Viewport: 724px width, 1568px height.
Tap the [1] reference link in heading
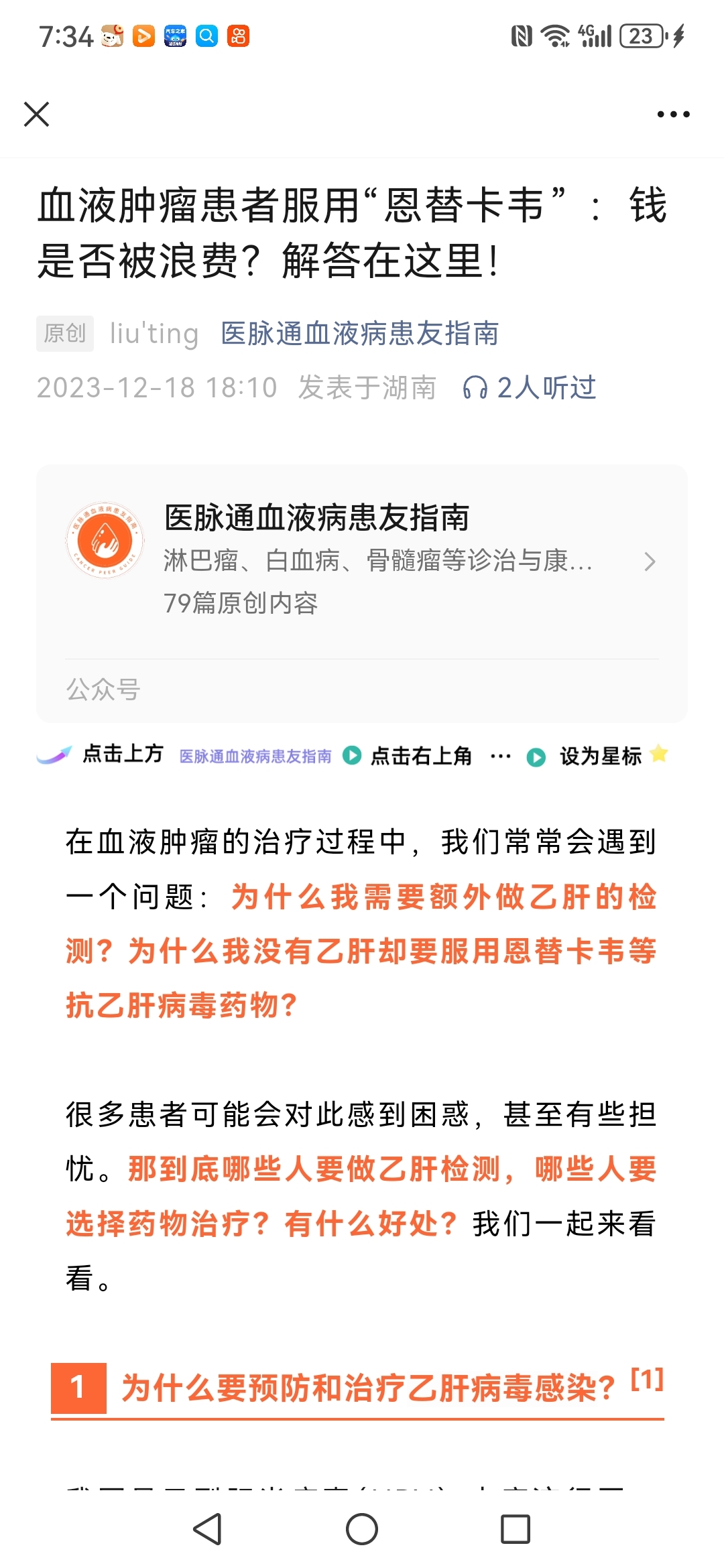647,1379
